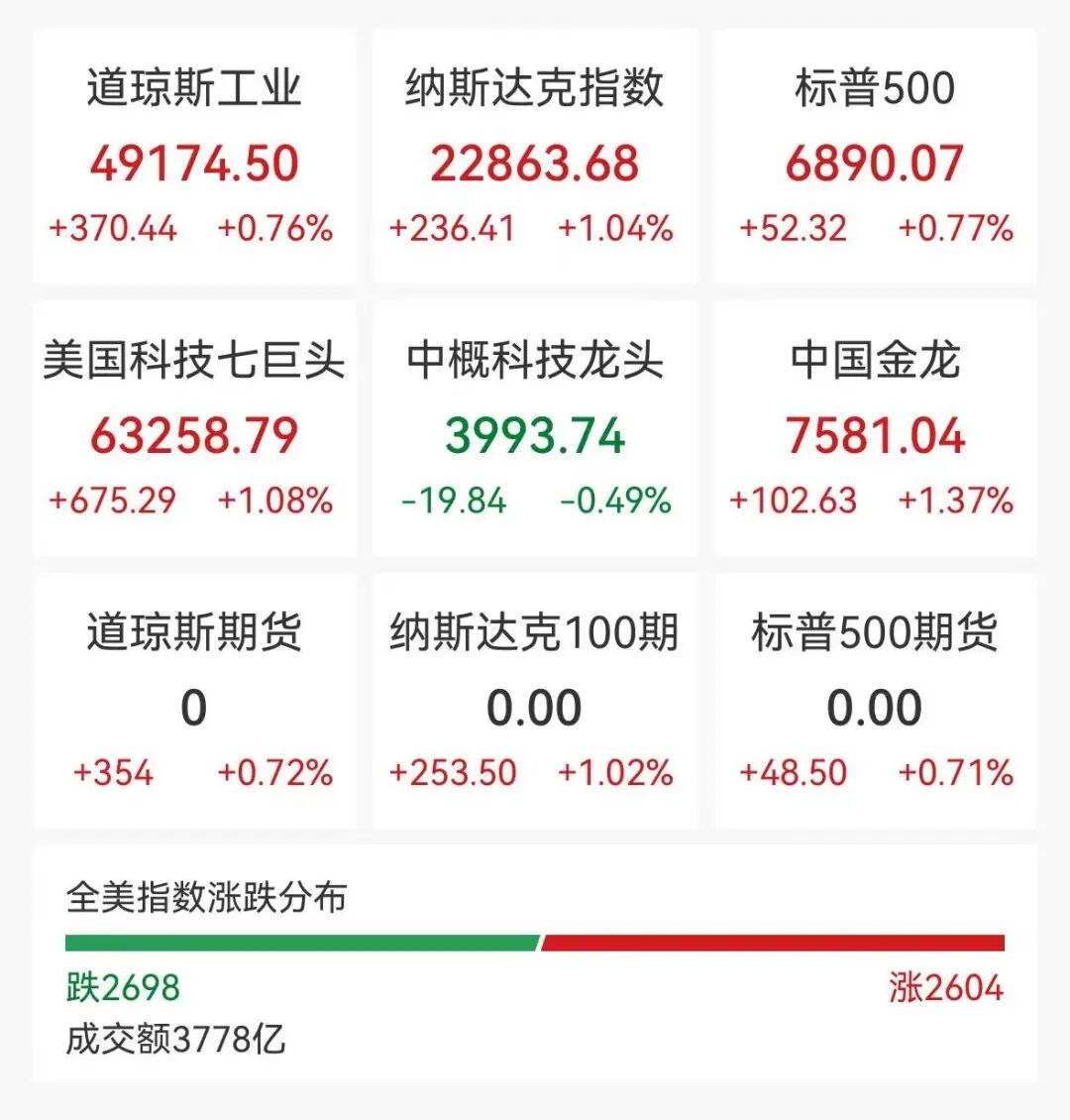The image size is (1070, 1120).
Task: Open 美国科技七巨头 index
Action: pos(194,428)
